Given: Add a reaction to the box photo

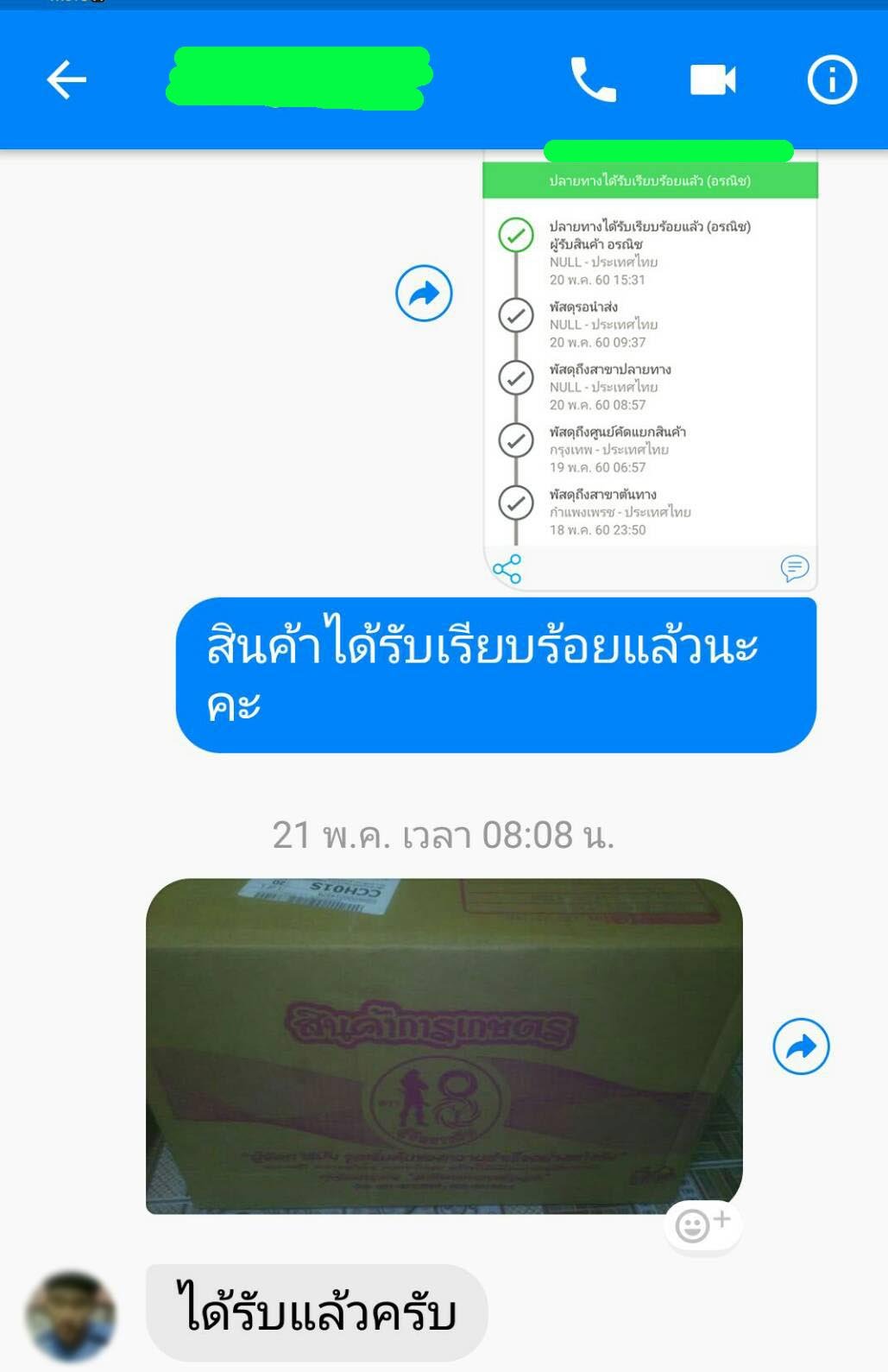Looking at the screenshot, I should click(702, 1224).
